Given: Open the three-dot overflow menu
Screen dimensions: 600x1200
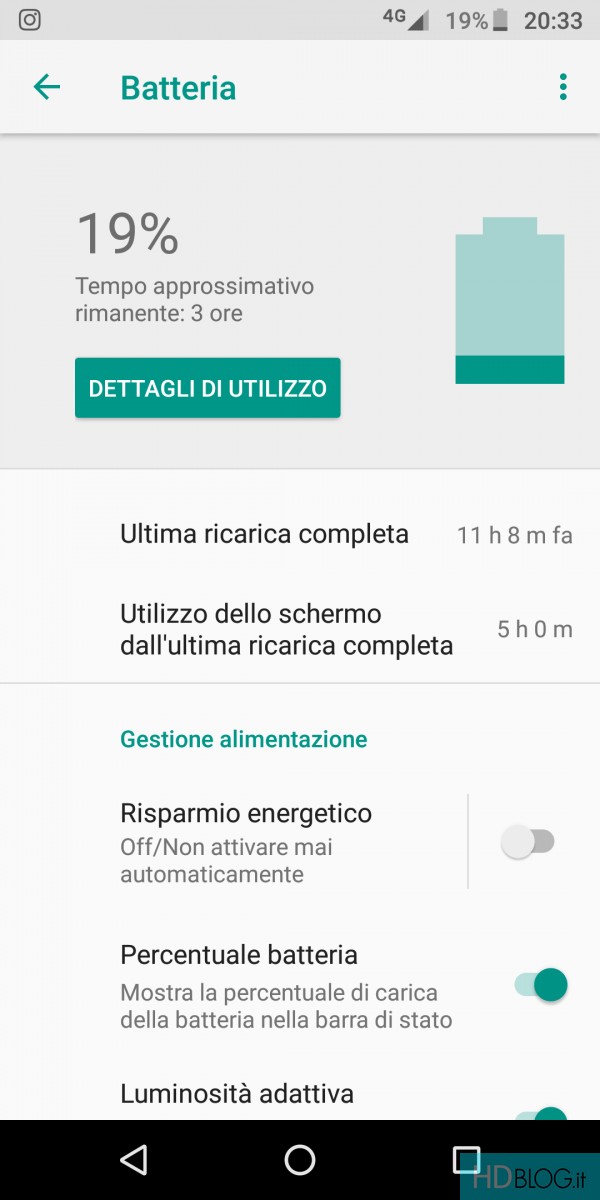Looking at the screenshot, I should point(563,87).
